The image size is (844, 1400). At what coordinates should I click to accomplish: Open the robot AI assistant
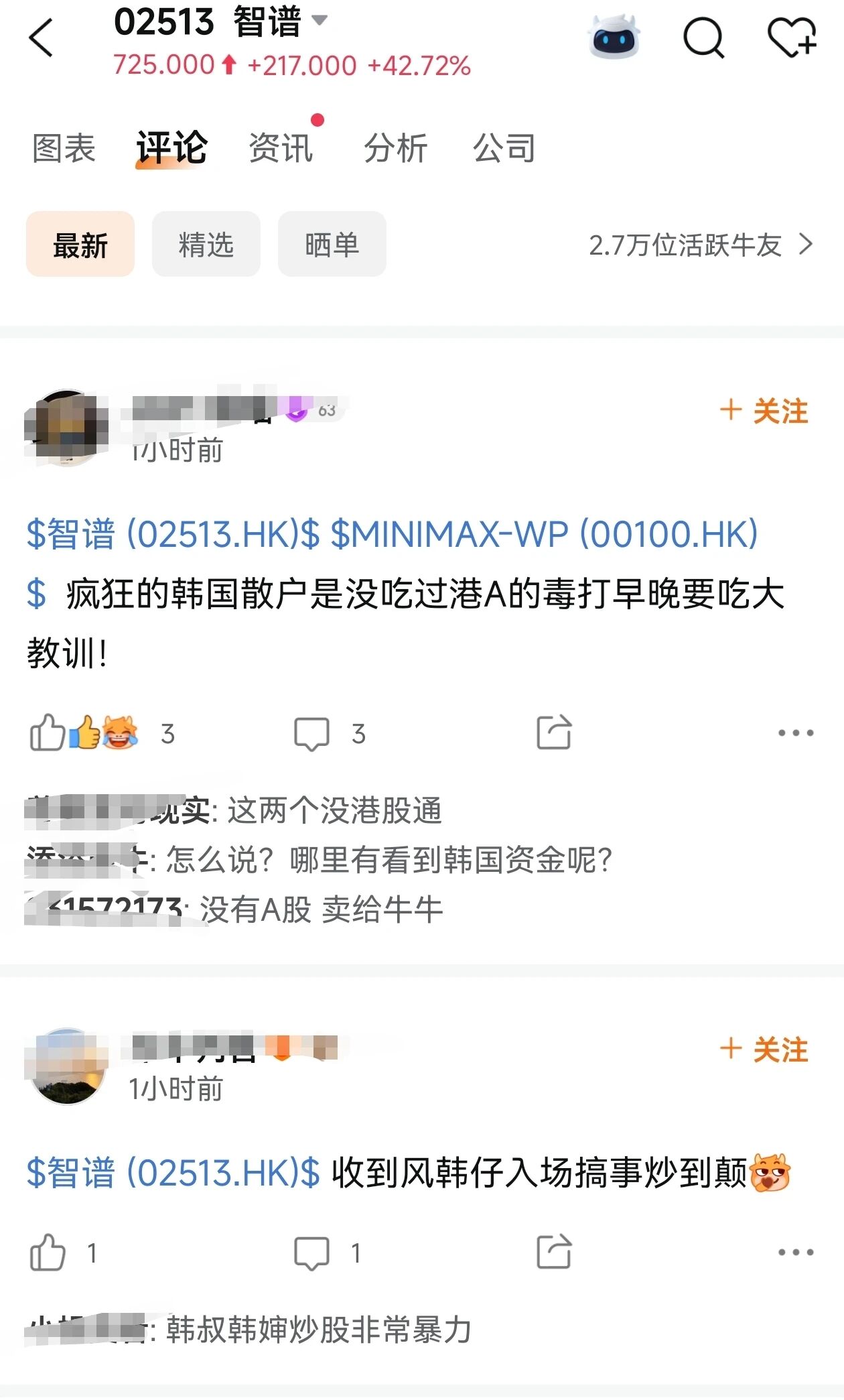click(x=614, y=38)
